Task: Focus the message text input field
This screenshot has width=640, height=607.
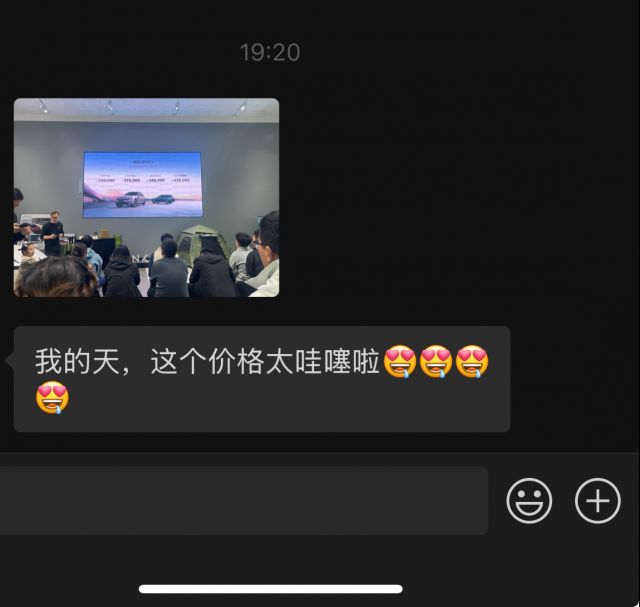Action: [243, 500]
